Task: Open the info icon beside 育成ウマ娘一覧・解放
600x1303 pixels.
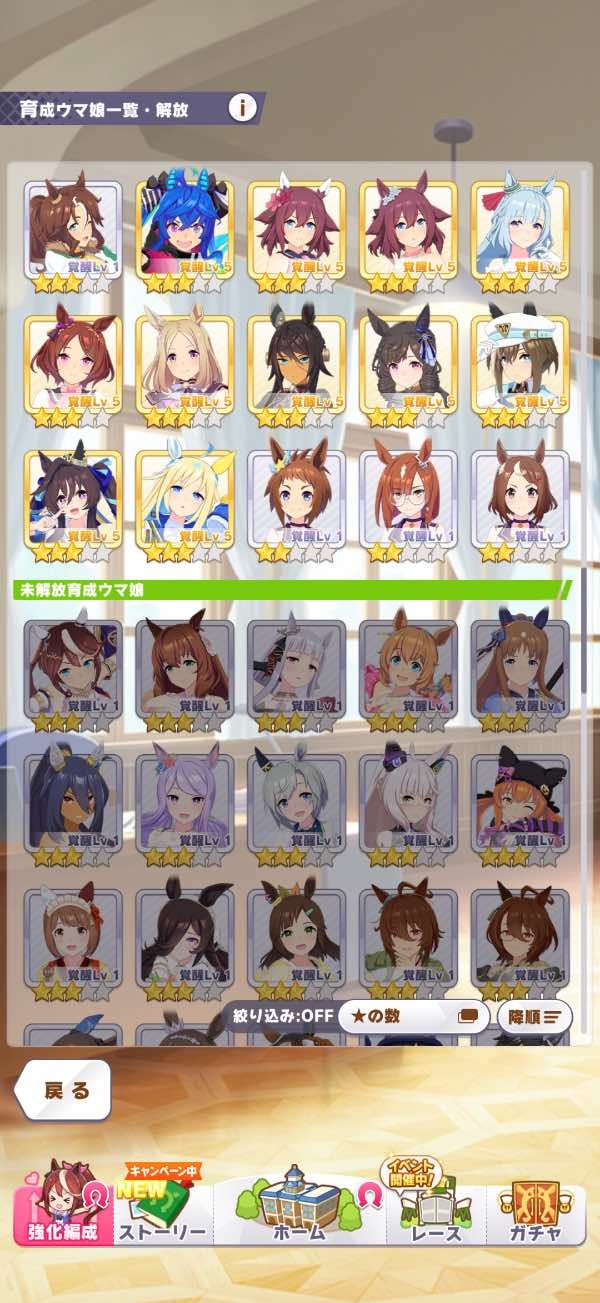Action: tap(241, 107)
